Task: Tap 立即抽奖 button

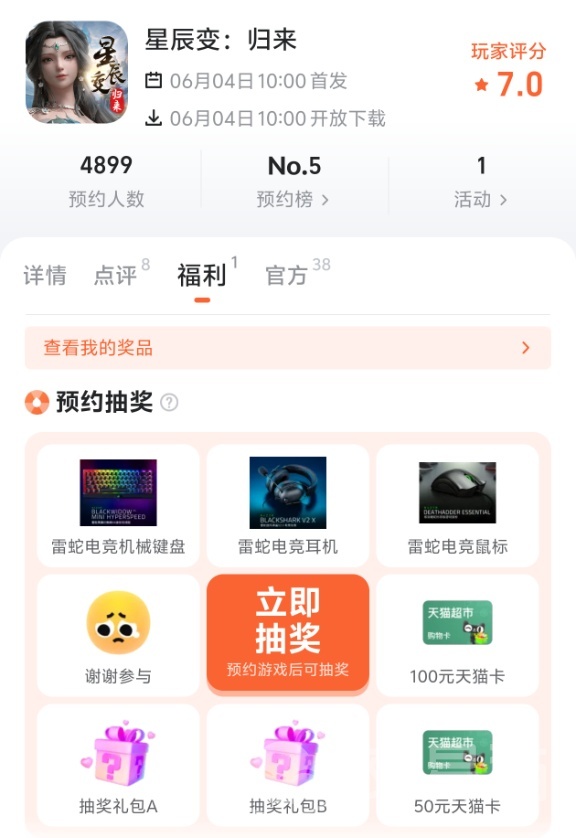Action: click(x=287, y=634)
